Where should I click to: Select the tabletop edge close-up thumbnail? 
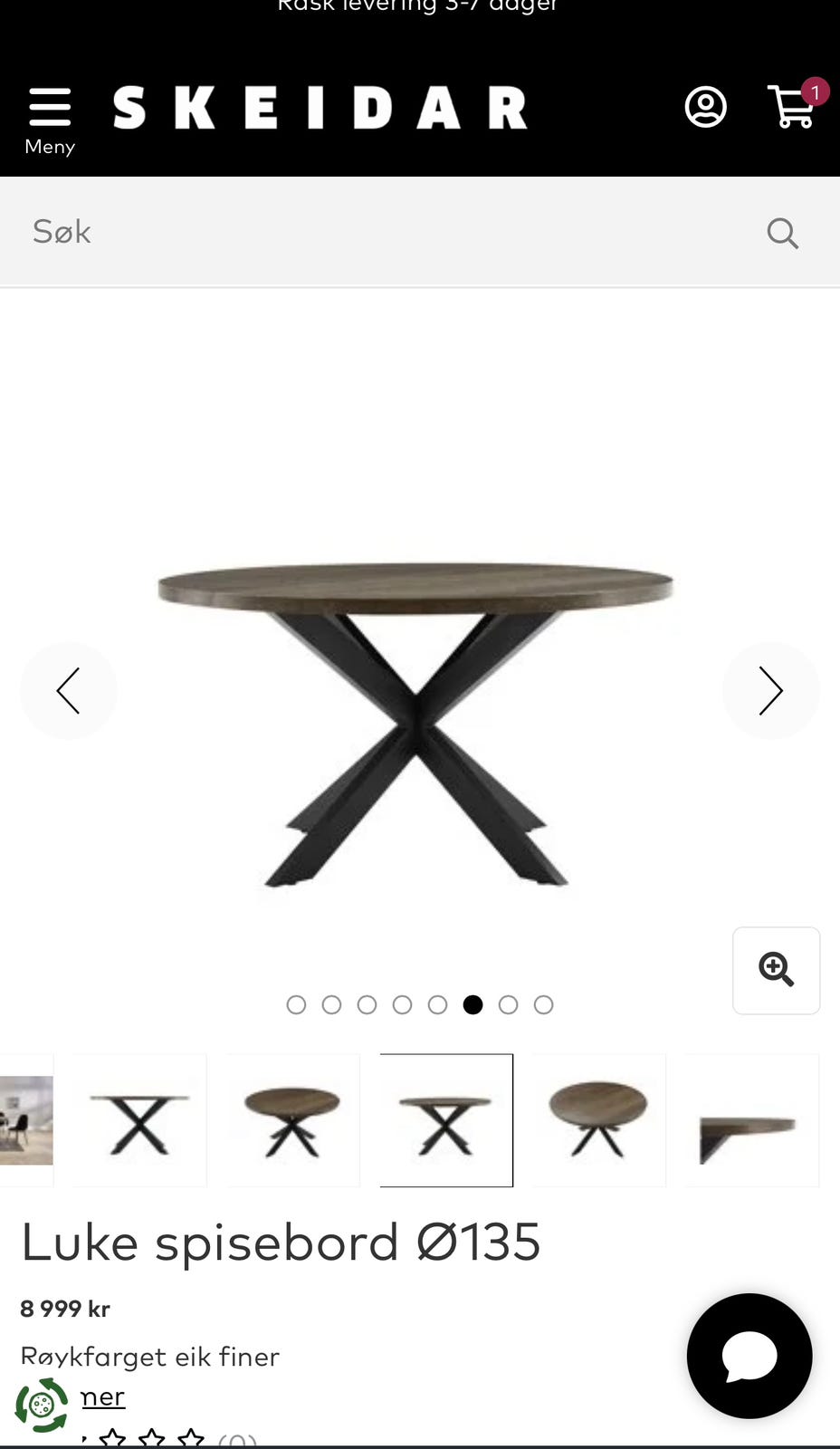[x=750, y=1120]
